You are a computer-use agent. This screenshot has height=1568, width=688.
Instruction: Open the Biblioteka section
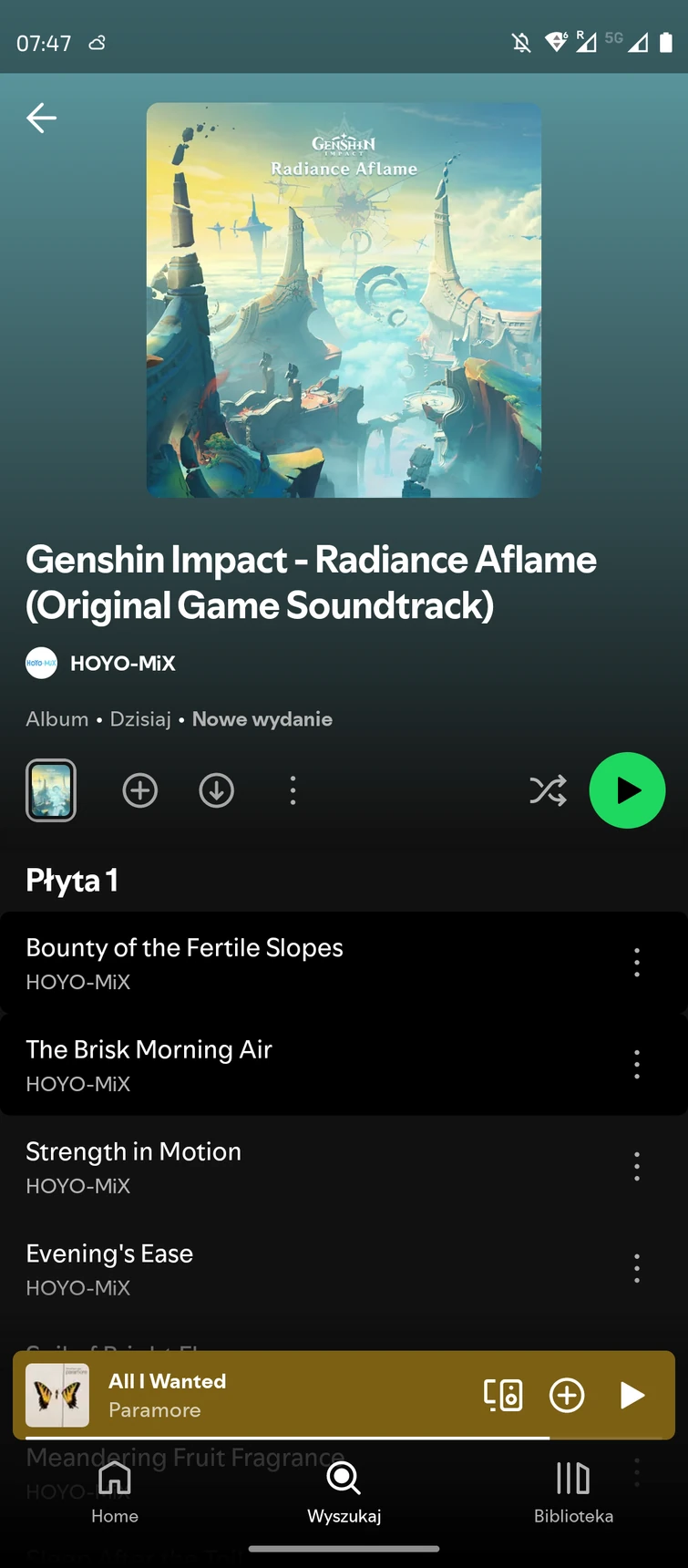pos(573,1493)
